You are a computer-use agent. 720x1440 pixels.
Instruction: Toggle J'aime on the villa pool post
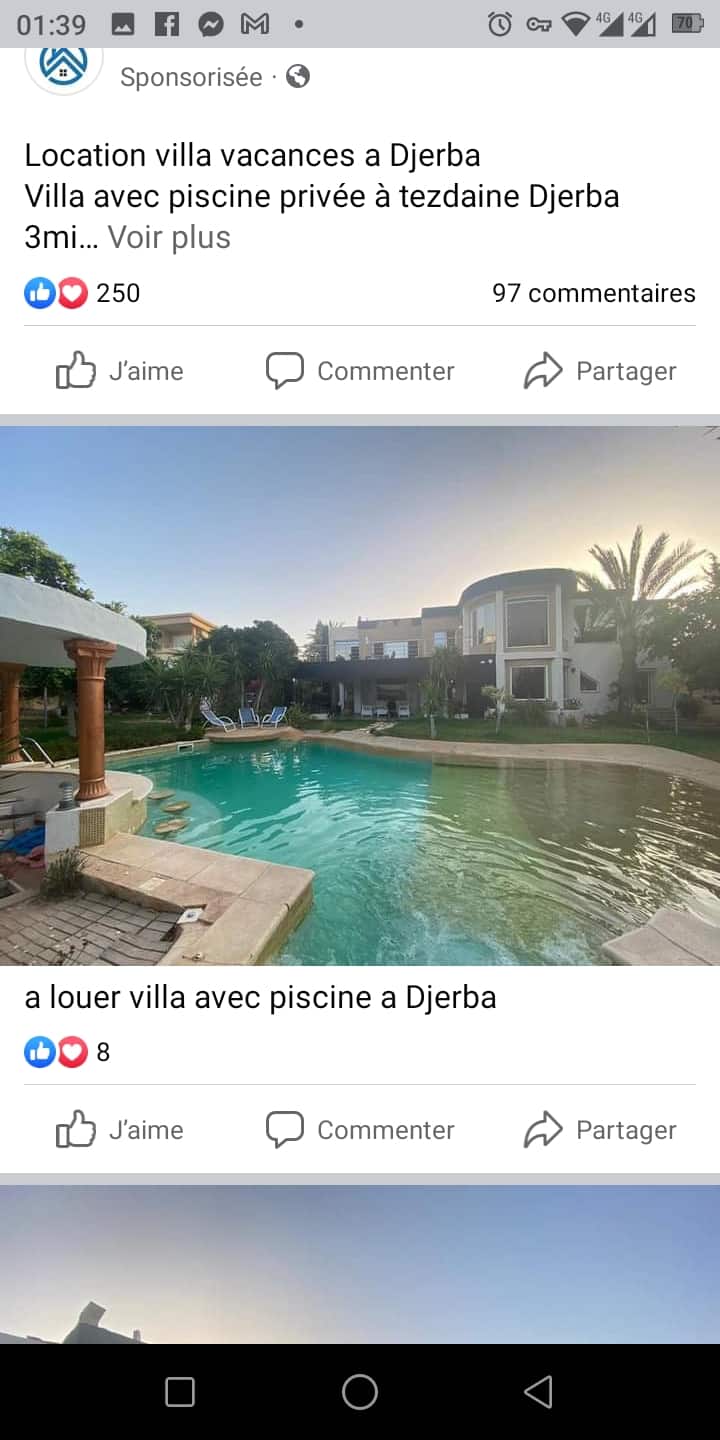click(120, 1129)
